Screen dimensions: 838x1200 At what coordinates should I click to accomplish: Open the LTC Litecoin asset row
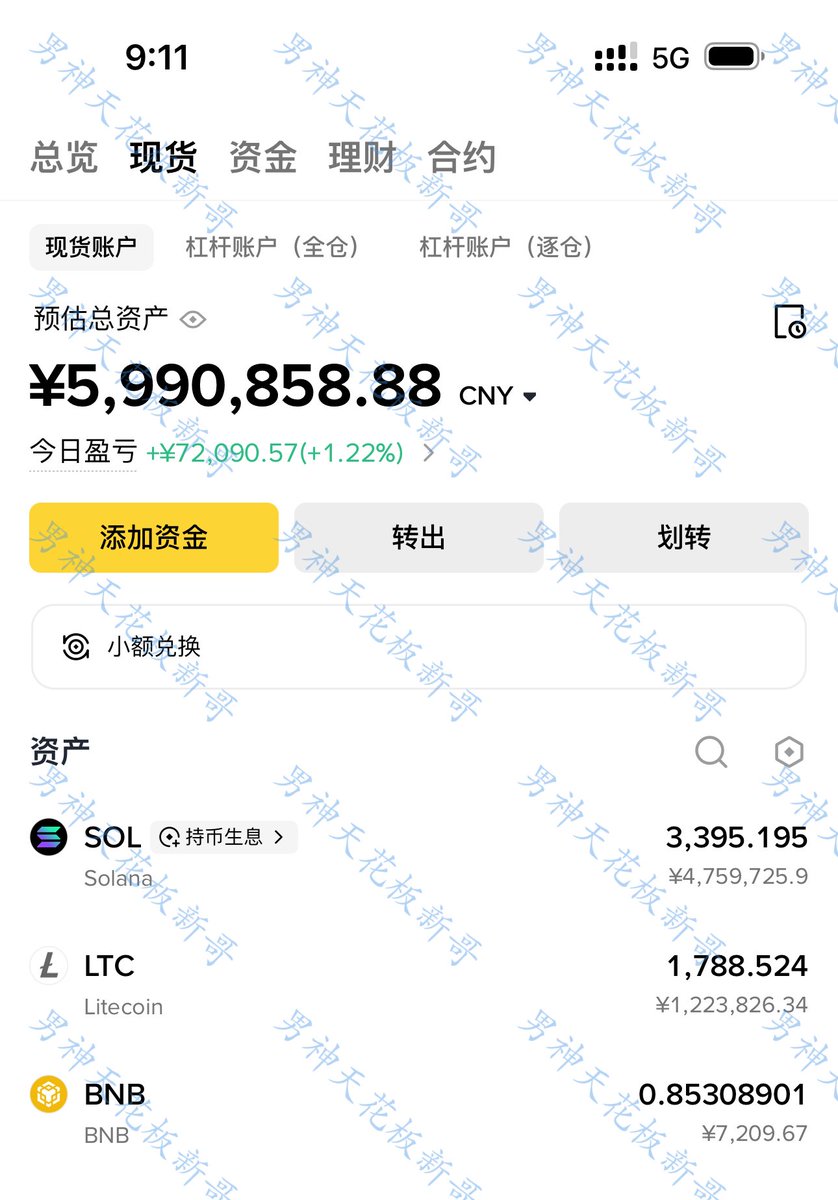click(418, 984)
